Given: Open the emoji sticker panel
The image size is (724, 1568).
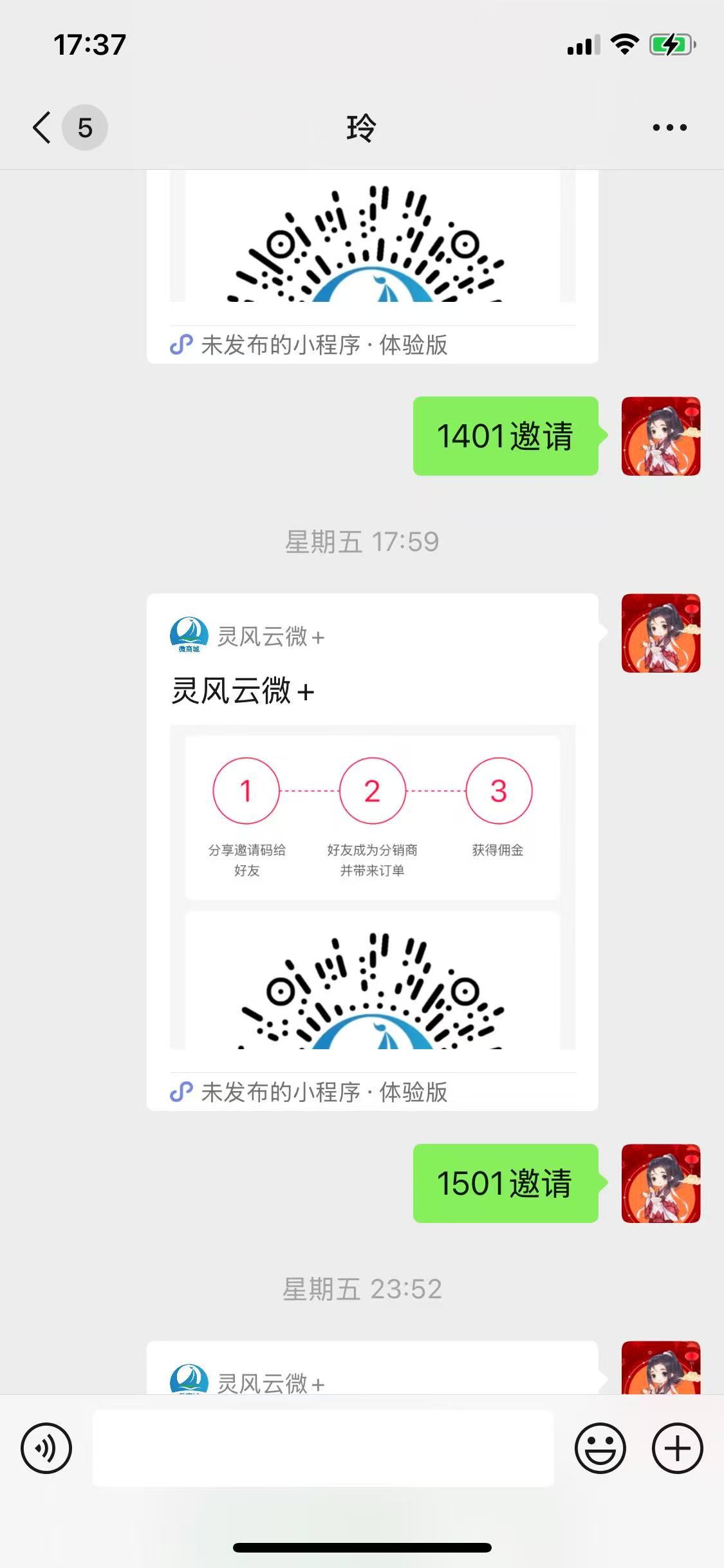Looking at the screenshot, I should (600, 1448).
